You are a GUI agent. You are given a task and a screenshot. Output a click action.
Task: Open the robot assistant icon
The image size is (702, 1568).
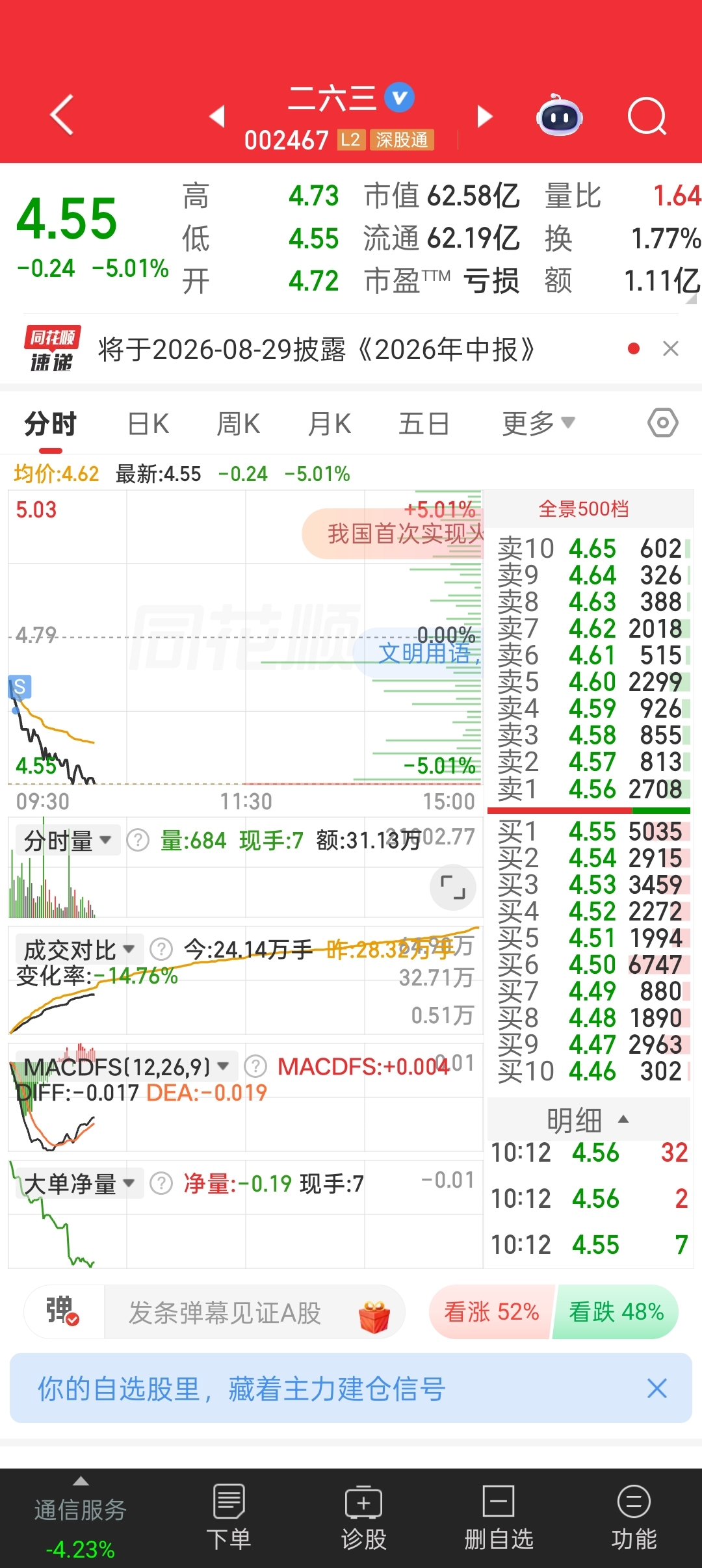pos(559,116)
